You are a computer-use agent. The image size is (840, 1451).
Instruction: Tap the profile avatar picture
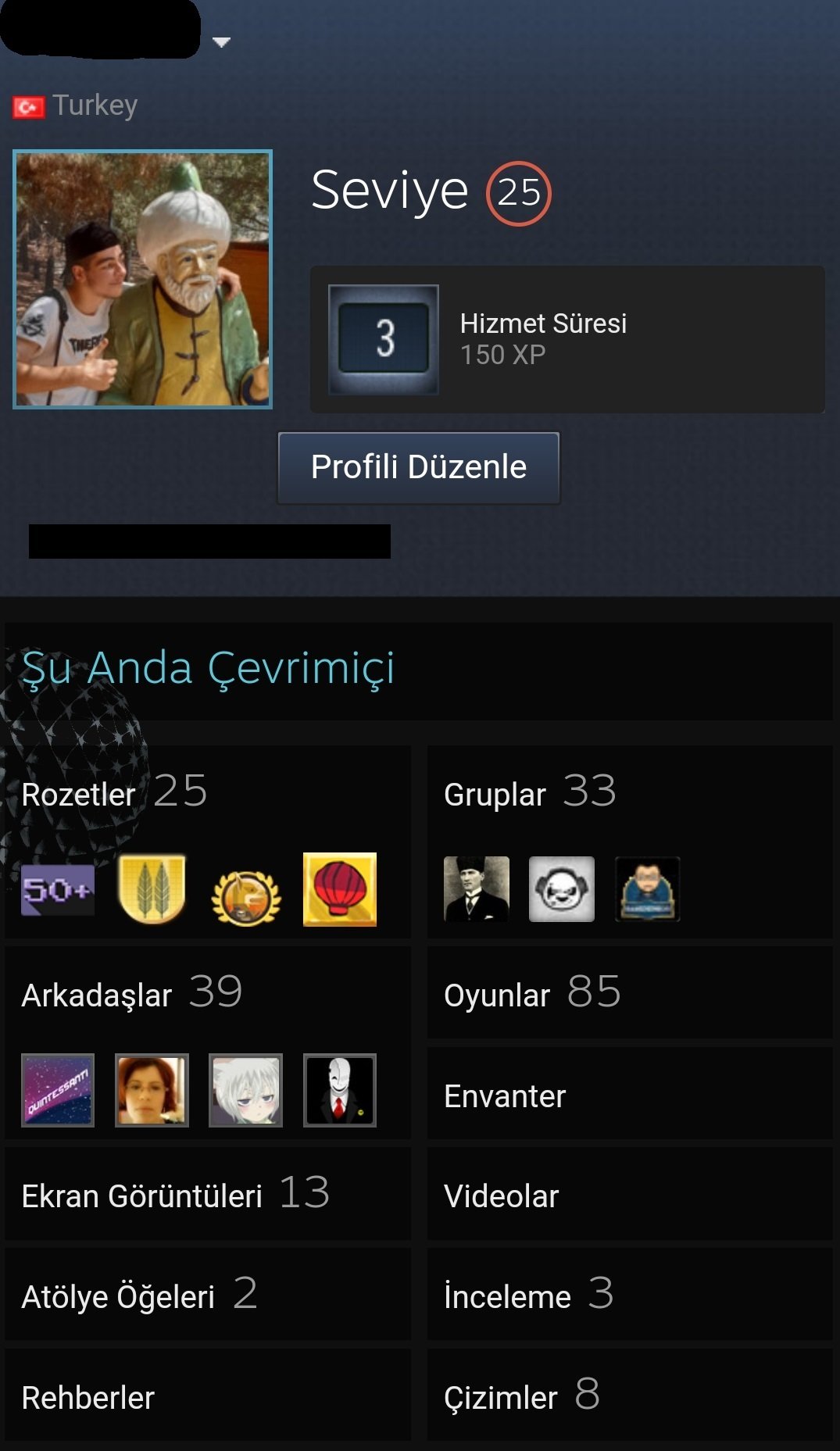pyautogui.click(x=142, y=279)
